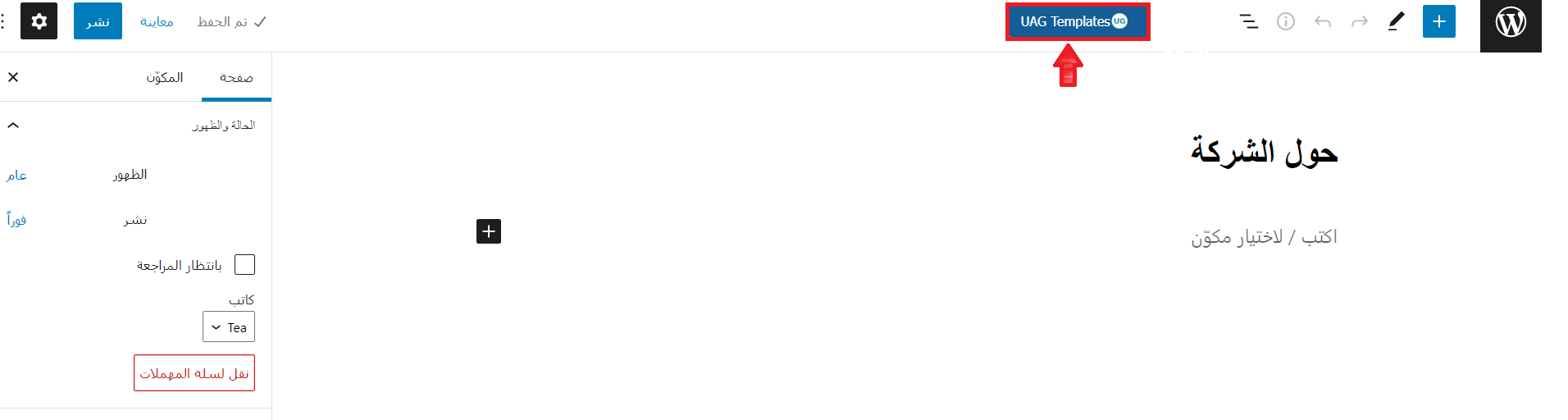Change publish time by tapping فوراً
1568x420 pixels.
(x=17, y=219)
